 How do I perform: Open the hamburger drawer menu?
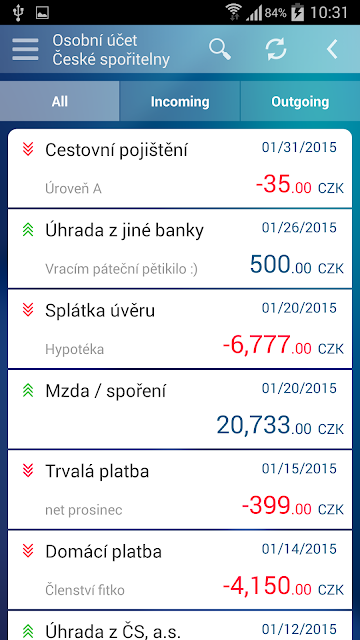coord(25,49)
